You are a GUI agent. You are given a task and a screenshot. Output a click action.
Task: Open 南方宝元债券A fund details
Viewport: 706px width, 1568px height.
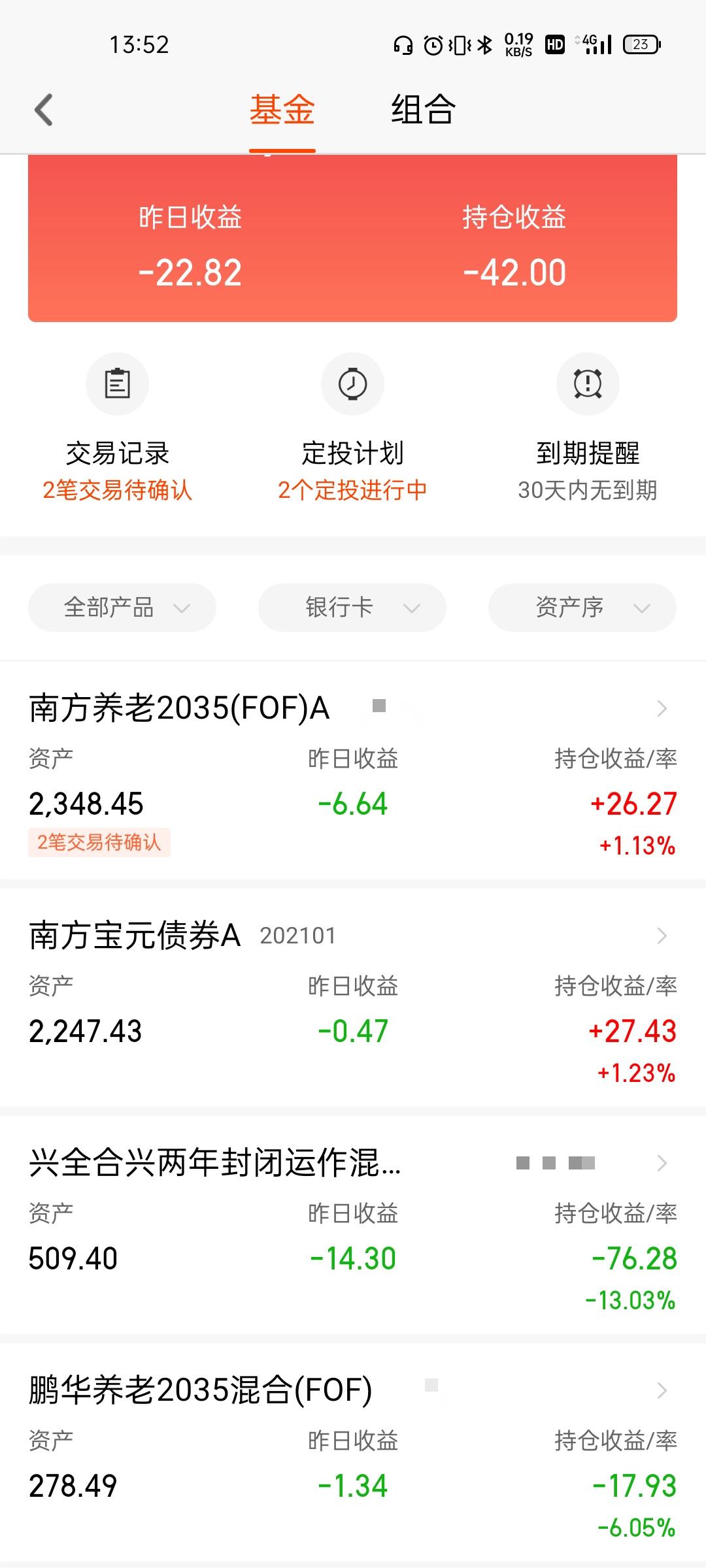353,998
